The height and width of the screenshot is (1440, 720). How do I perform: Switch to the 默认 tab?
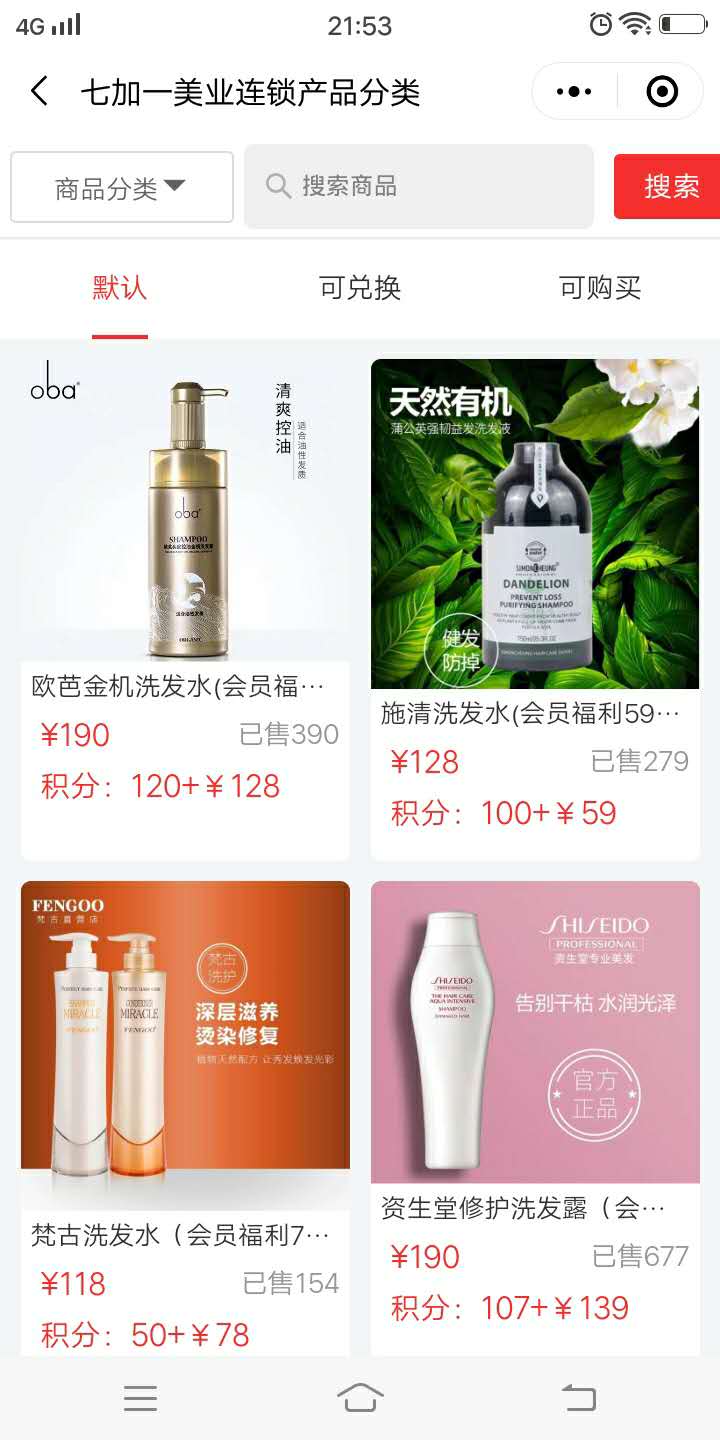[120, 288]
